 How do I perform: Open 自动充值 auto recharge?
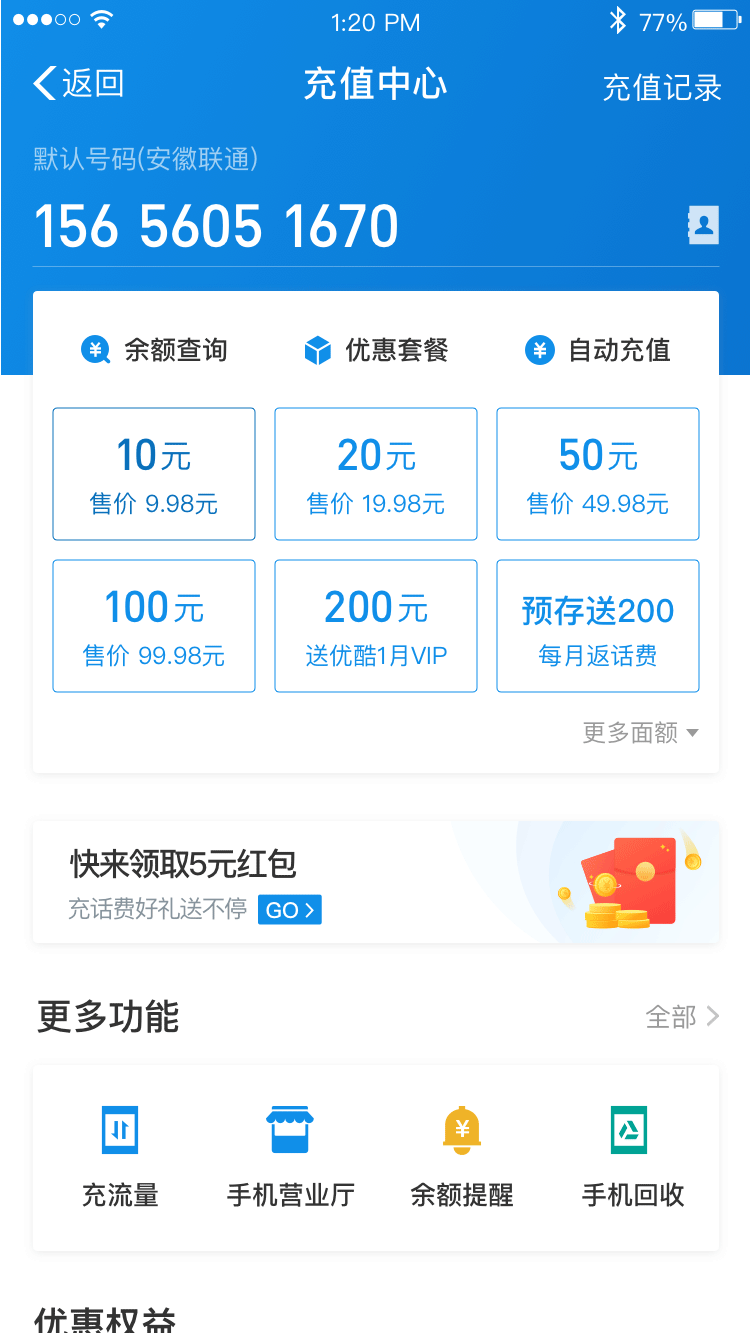coord(598,351)
